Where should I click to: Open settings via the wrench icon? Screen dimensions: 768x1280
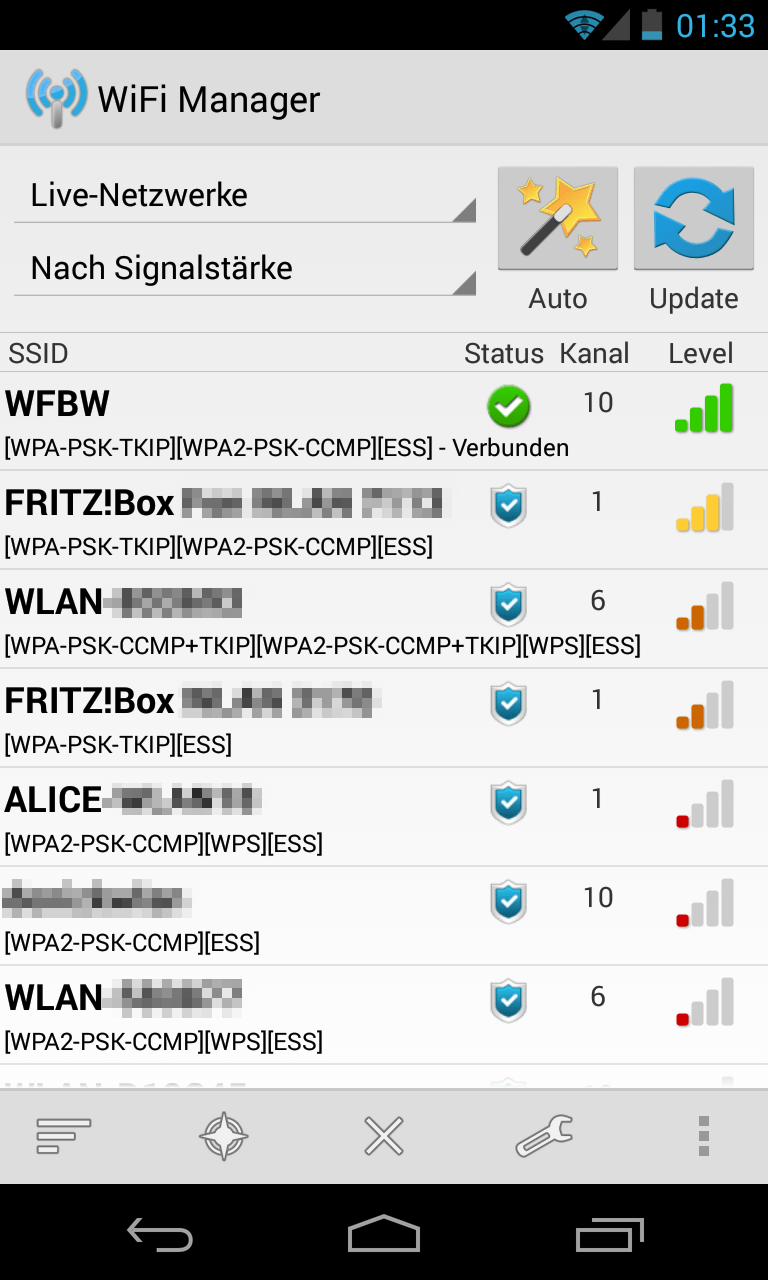tap(544, 1136)
